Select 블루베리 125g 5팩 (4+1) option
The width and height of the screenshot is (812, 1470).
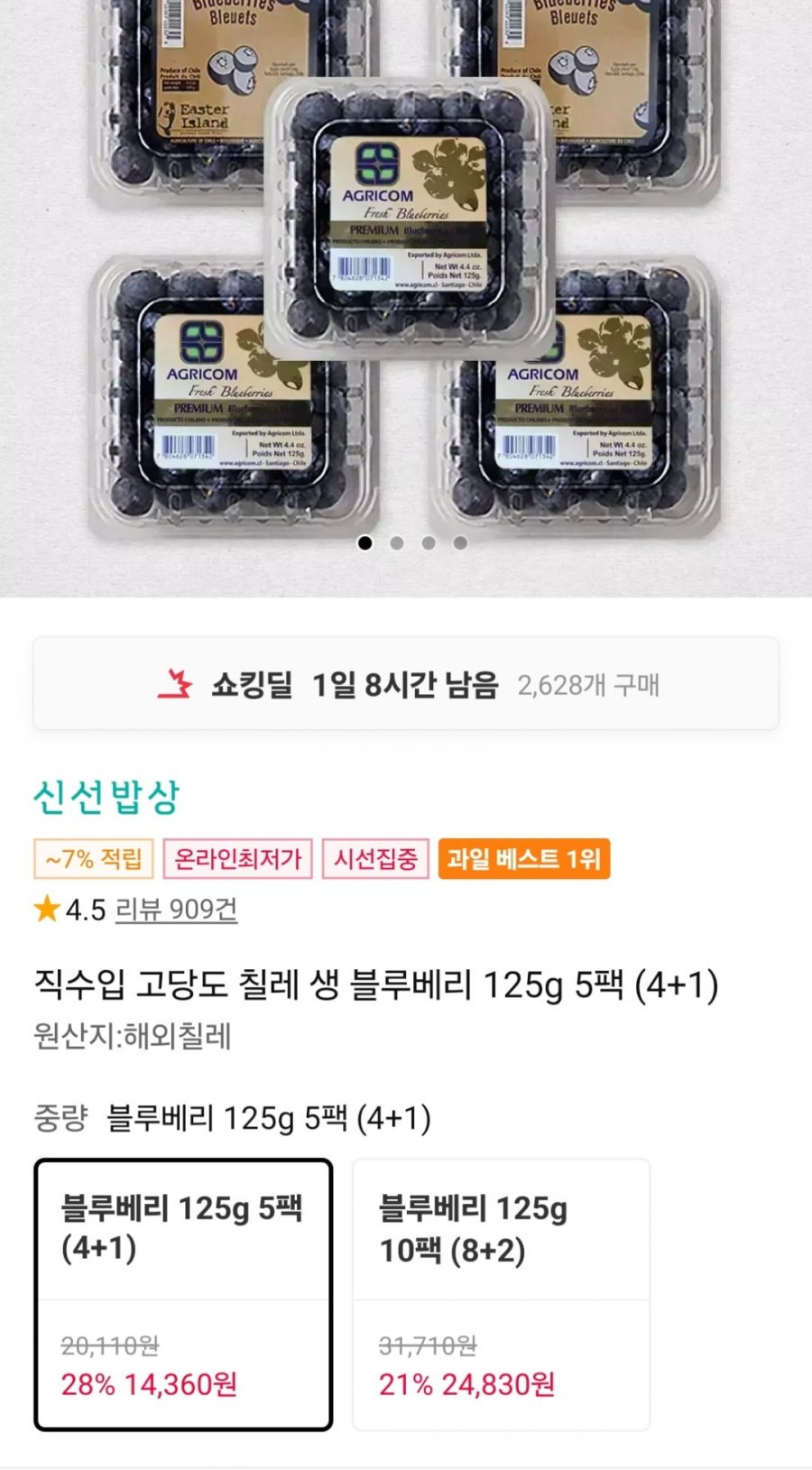(183, 1295)
